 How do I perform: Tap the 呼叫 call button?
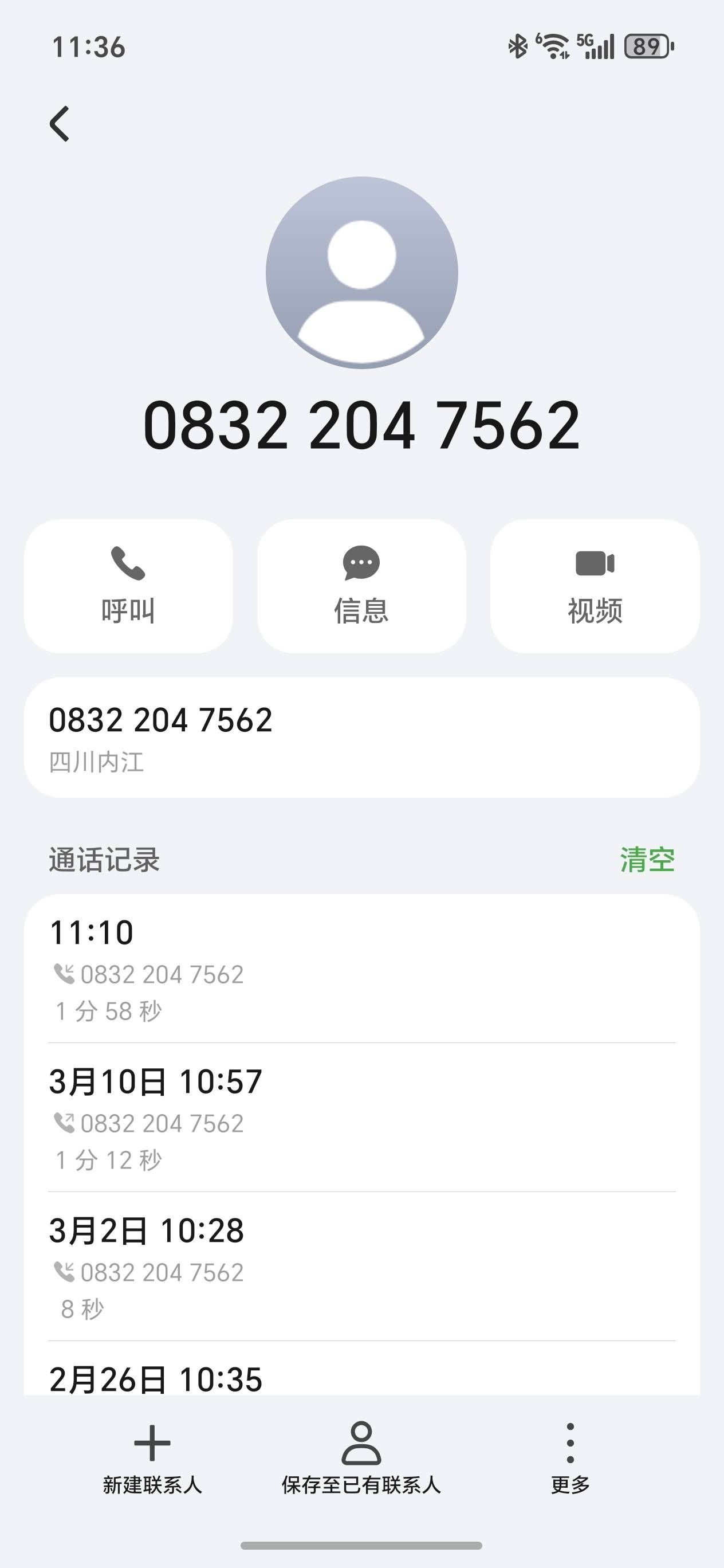coord(128,586)
